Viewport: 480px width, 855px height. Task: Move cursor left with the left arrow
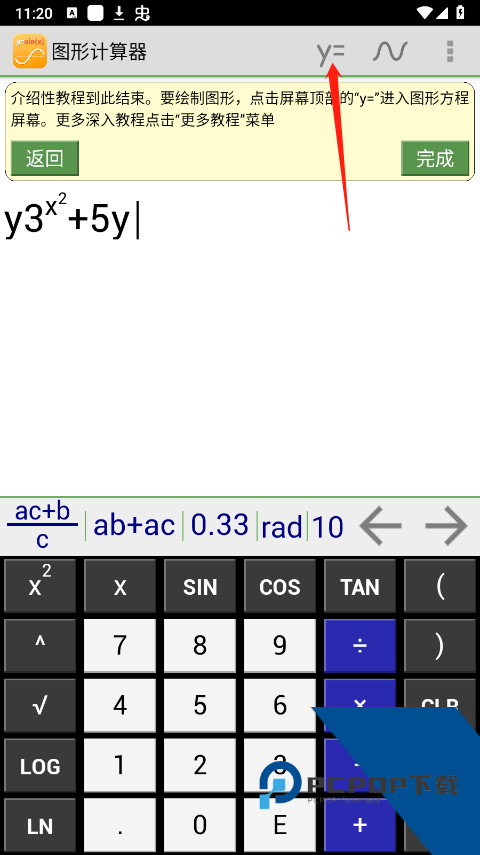point(380,526)
